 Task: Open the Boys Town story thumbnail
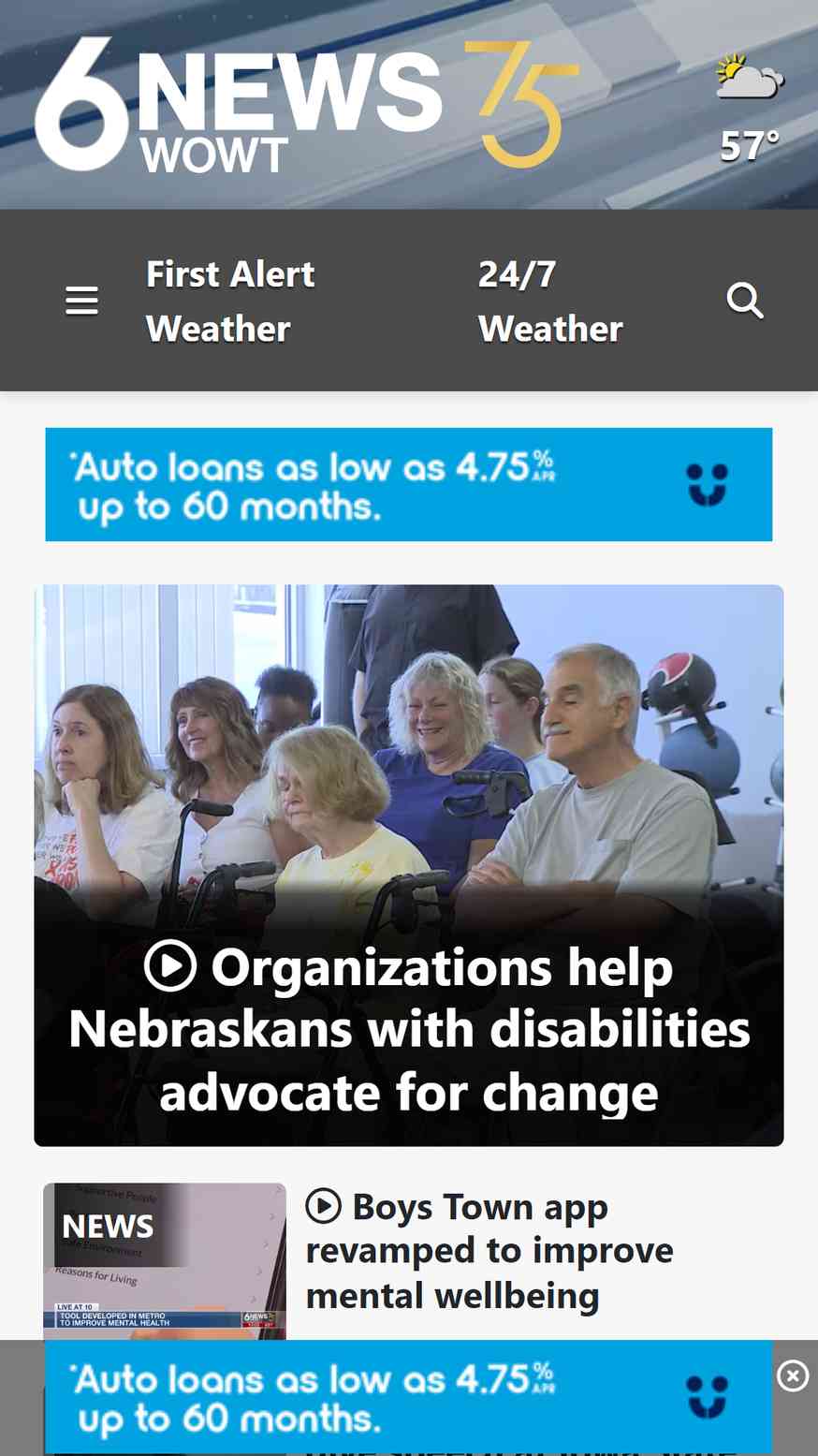click(165, 1260)
